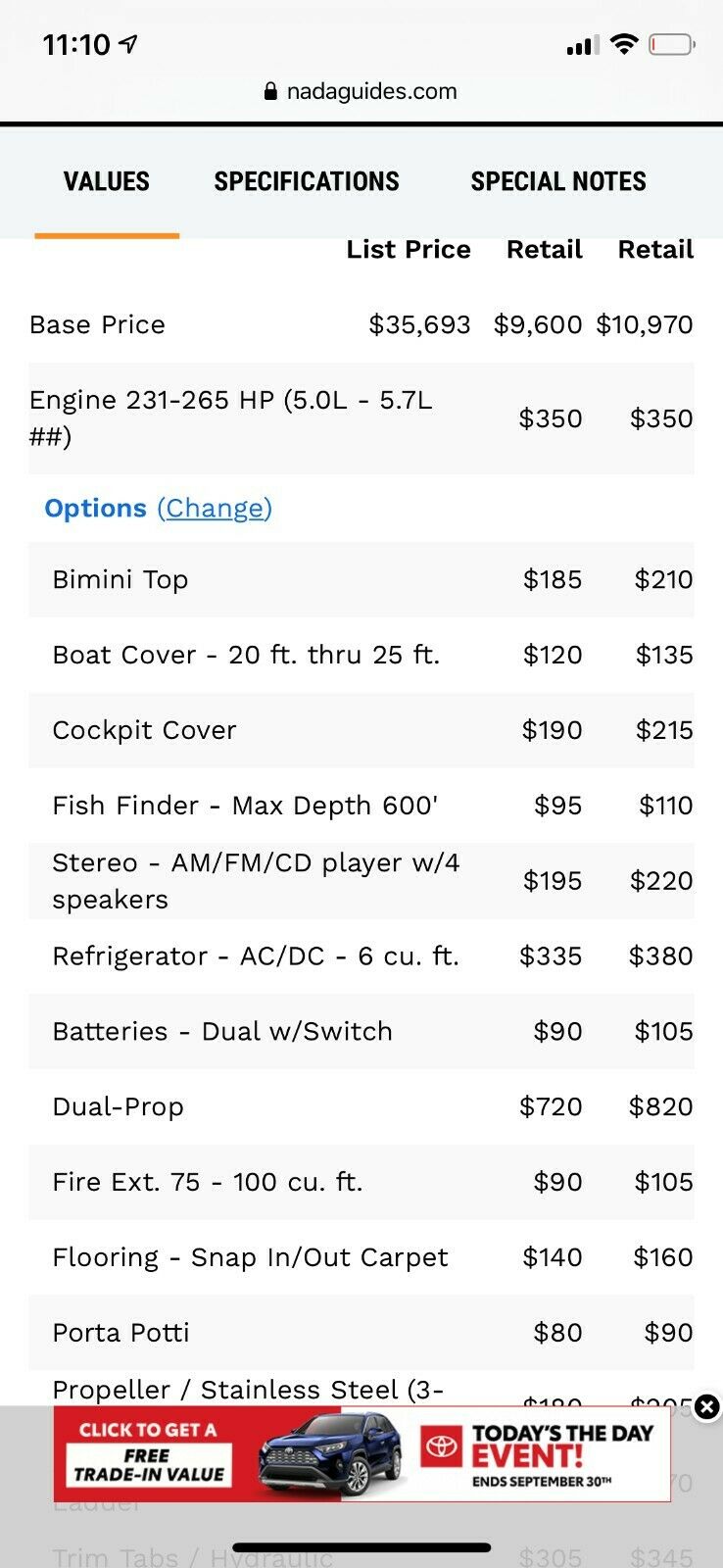Dismiss the Toyota ad banner

pyautogui.click(x=706, y=1408)
